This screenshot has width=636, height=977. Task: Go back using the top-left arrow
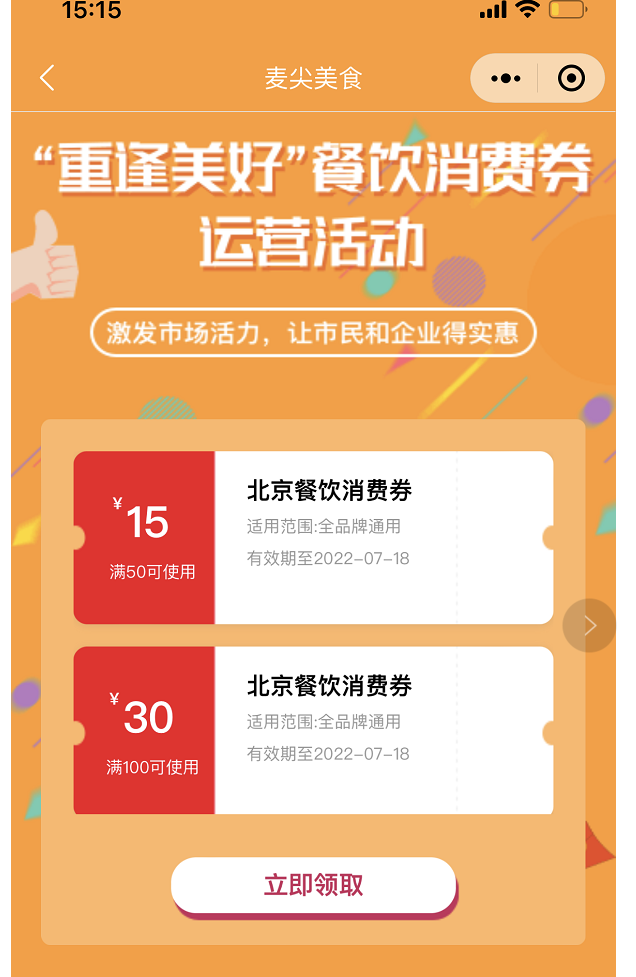click(47, 78)
